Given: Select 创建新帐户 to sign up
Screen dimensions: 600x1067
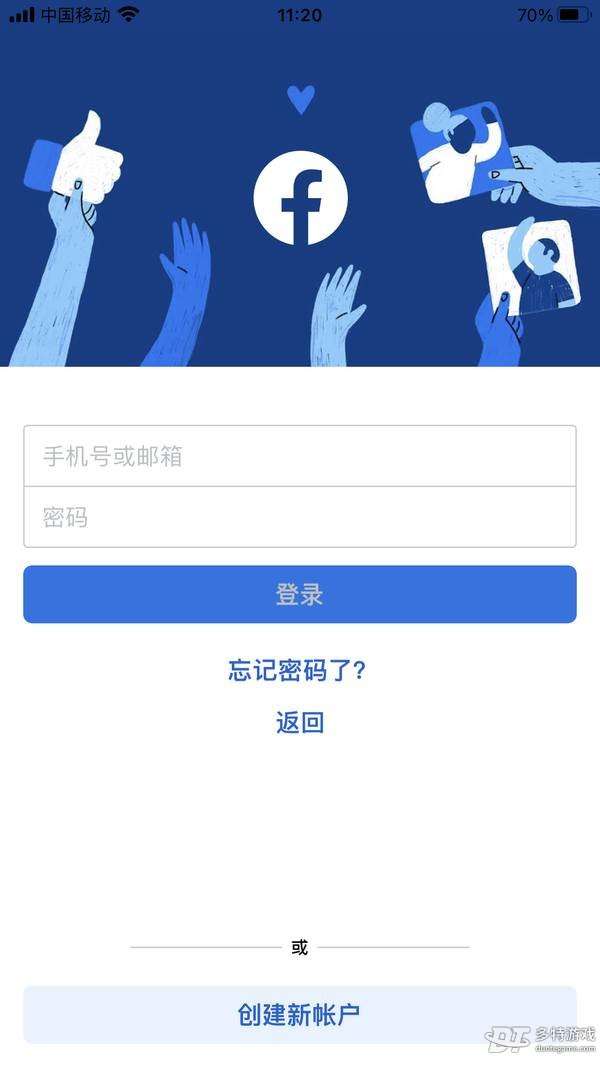Looking at the screenshot, I should (300, 1015).
